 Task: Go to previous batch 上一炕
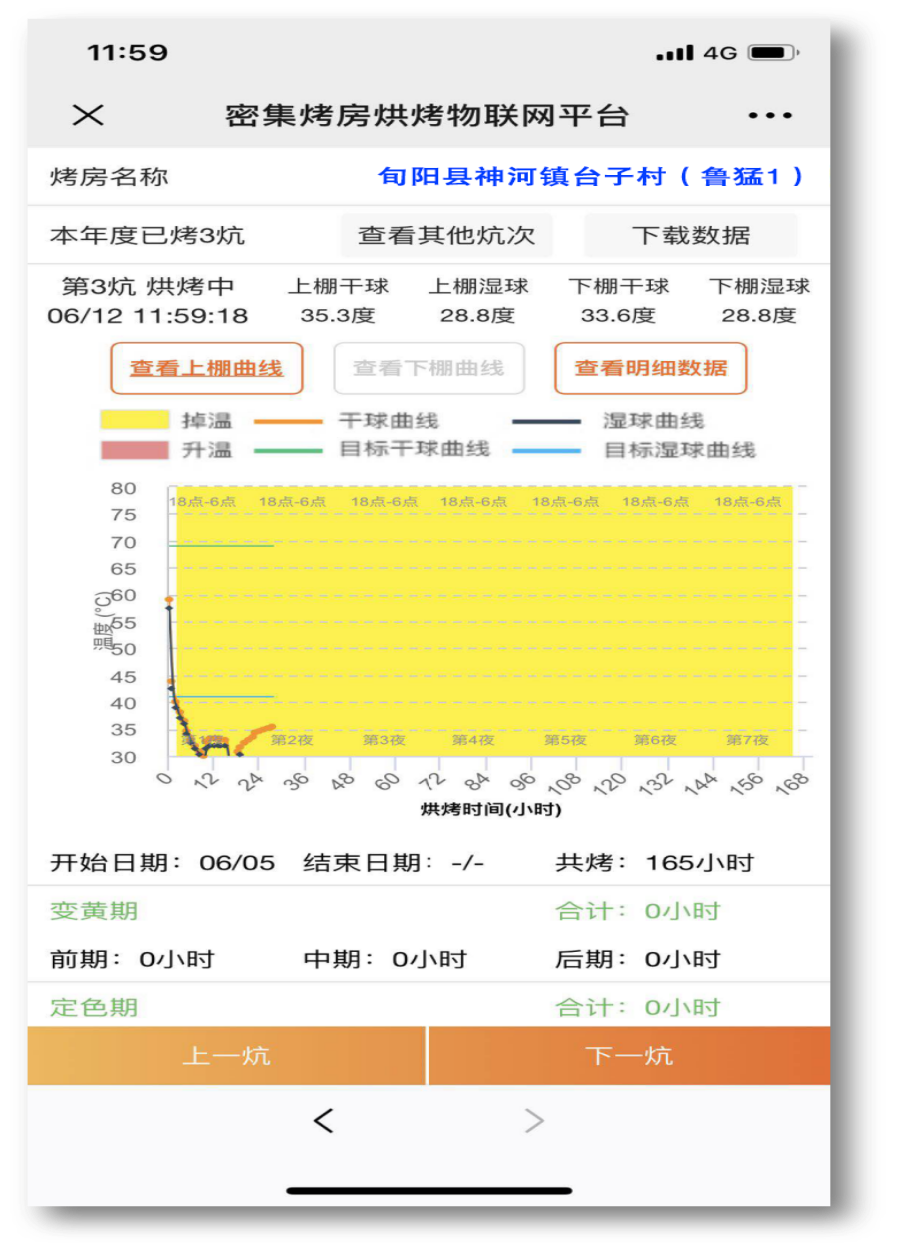[226, 1056]
